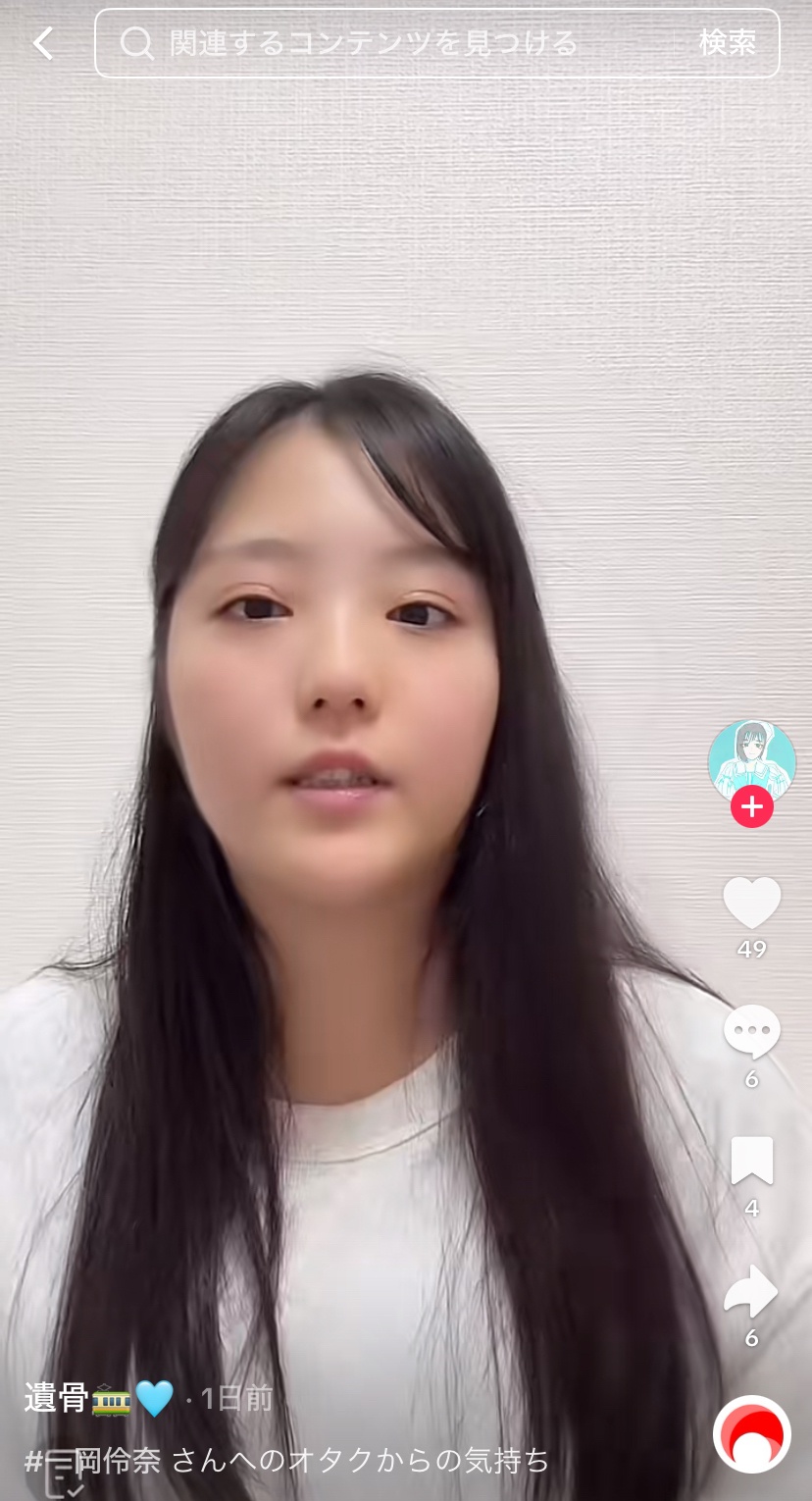This screenshot has width=812, height=1501.
Task: Bookmark this video to favorites
Action: click(751, 1162)
